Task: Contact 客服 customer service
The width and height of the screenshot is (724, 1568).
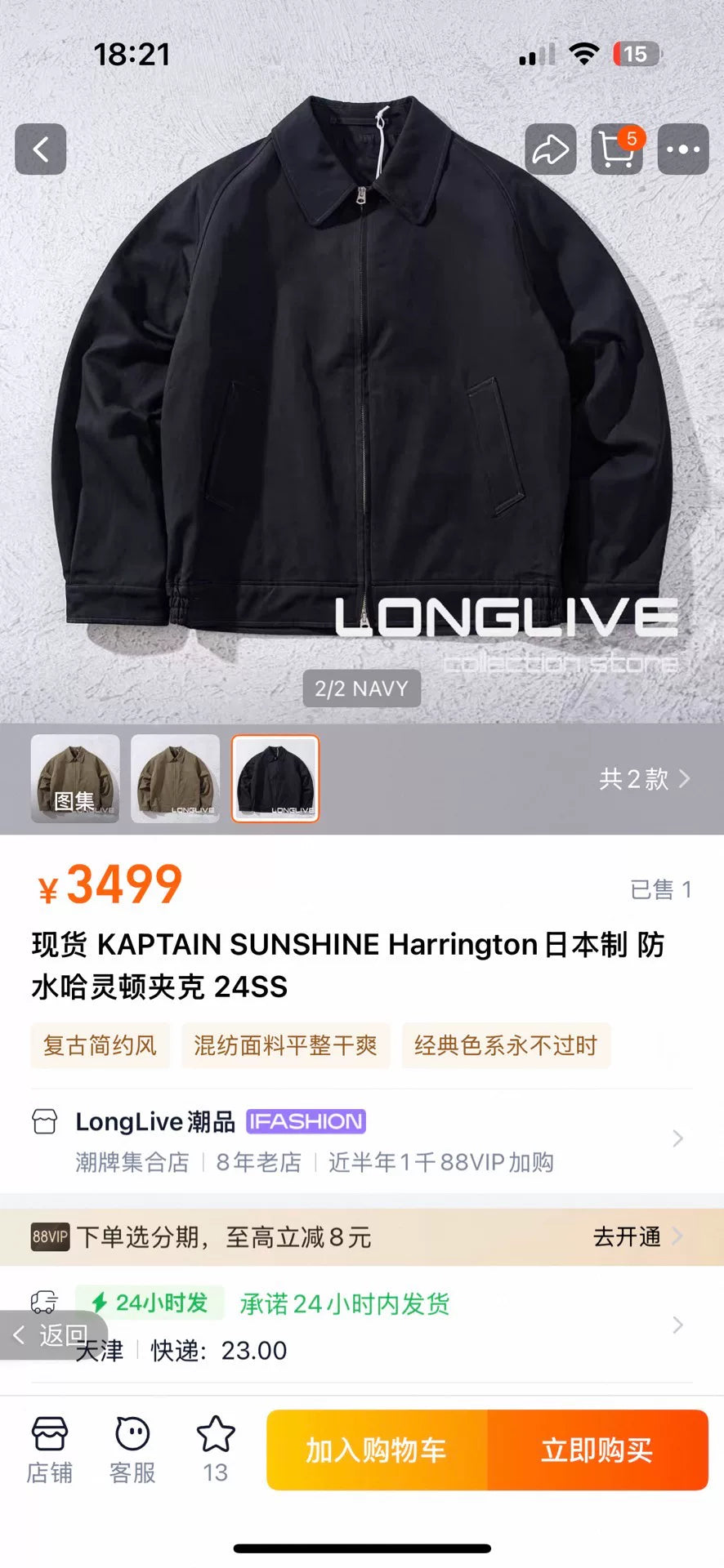Action: (132, 1450)
